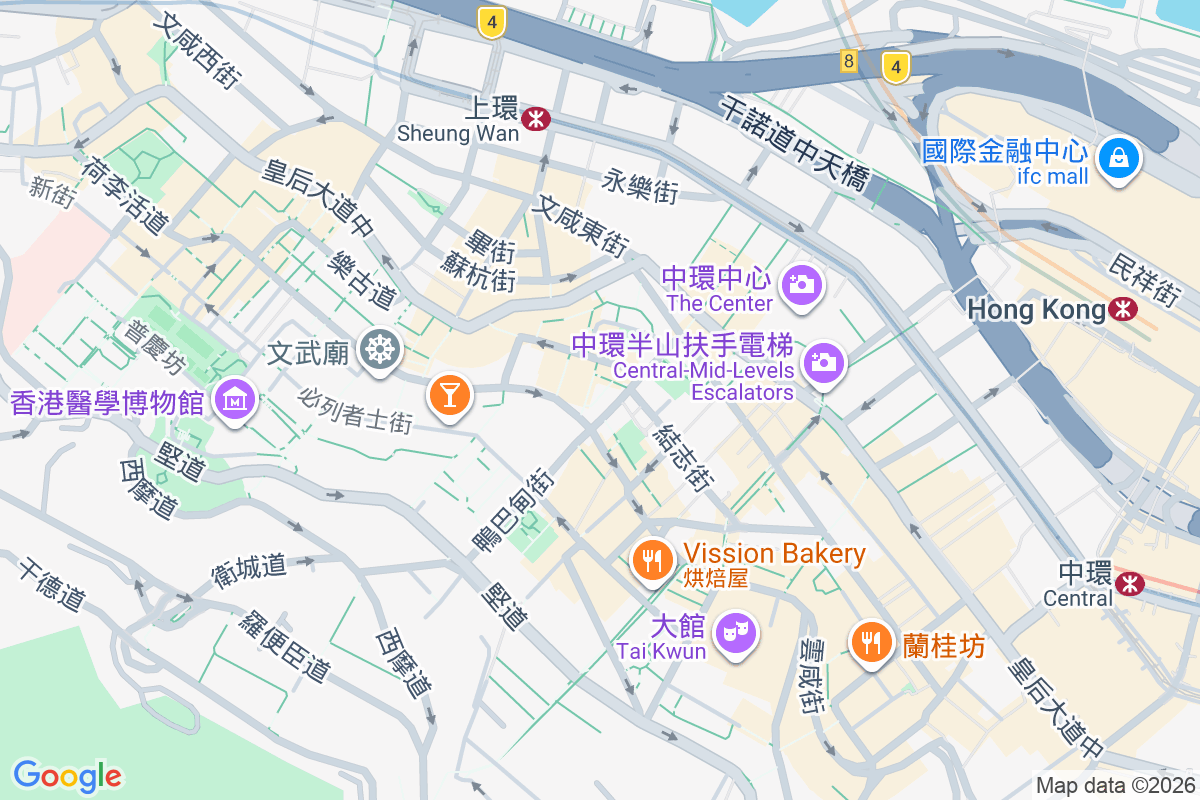Open the Central station icon
This screenshot has width=1200, height=800.
click(1130, 581)
